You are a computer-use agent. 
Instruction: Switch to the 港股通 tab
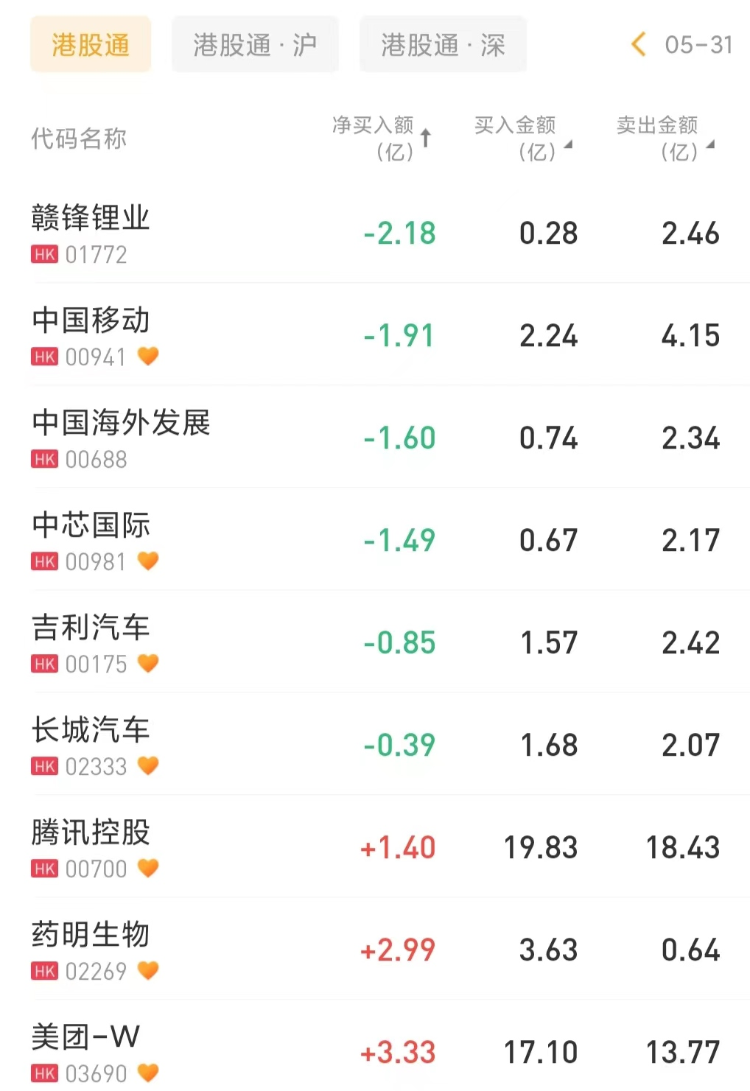point(90,45)
